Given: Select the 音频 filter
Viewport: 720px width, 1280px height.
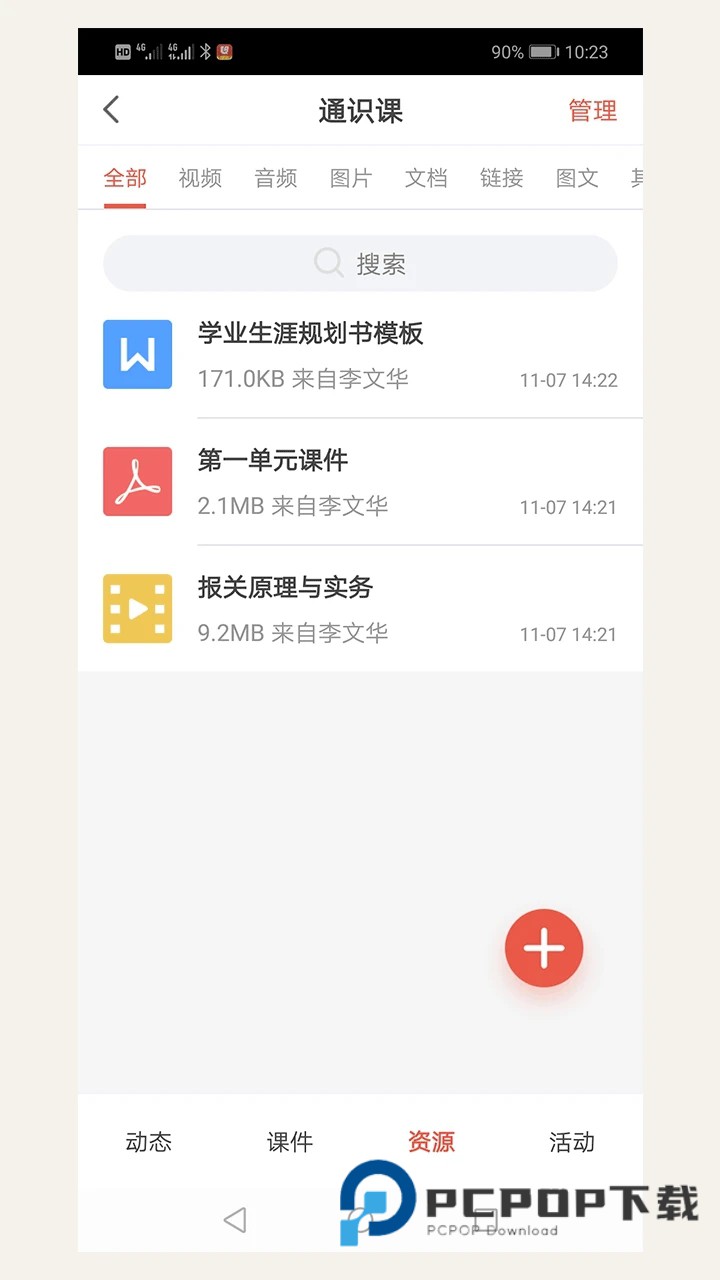Looking at the screenshot, I should (275, 178).
